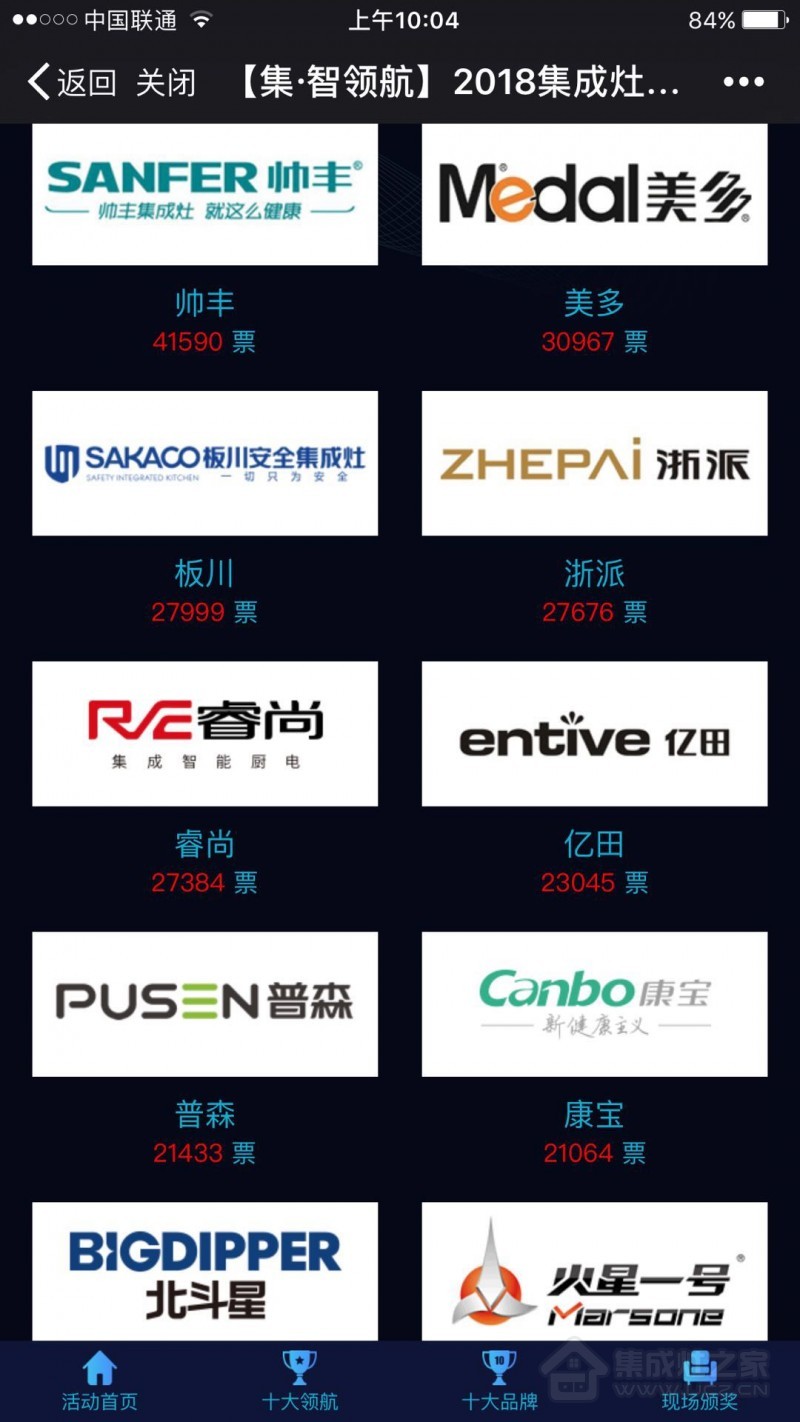Select the 火星一号 Marsone brand card
Image resolution: width=800 pixels, height=1422 pixels.
(594, 1271)
